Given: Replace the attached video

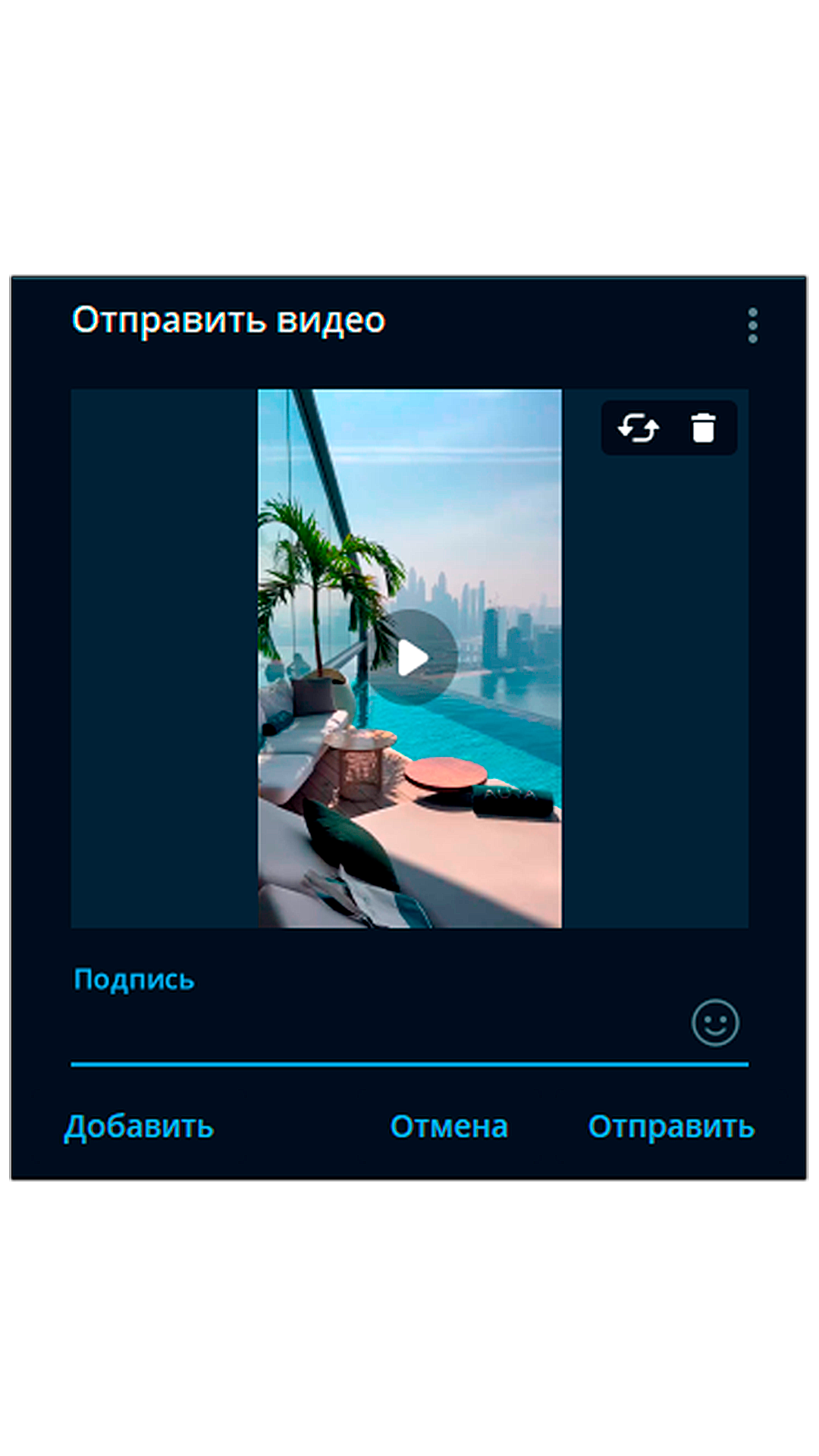Looking at the screenshot, I should pos(638,428).
